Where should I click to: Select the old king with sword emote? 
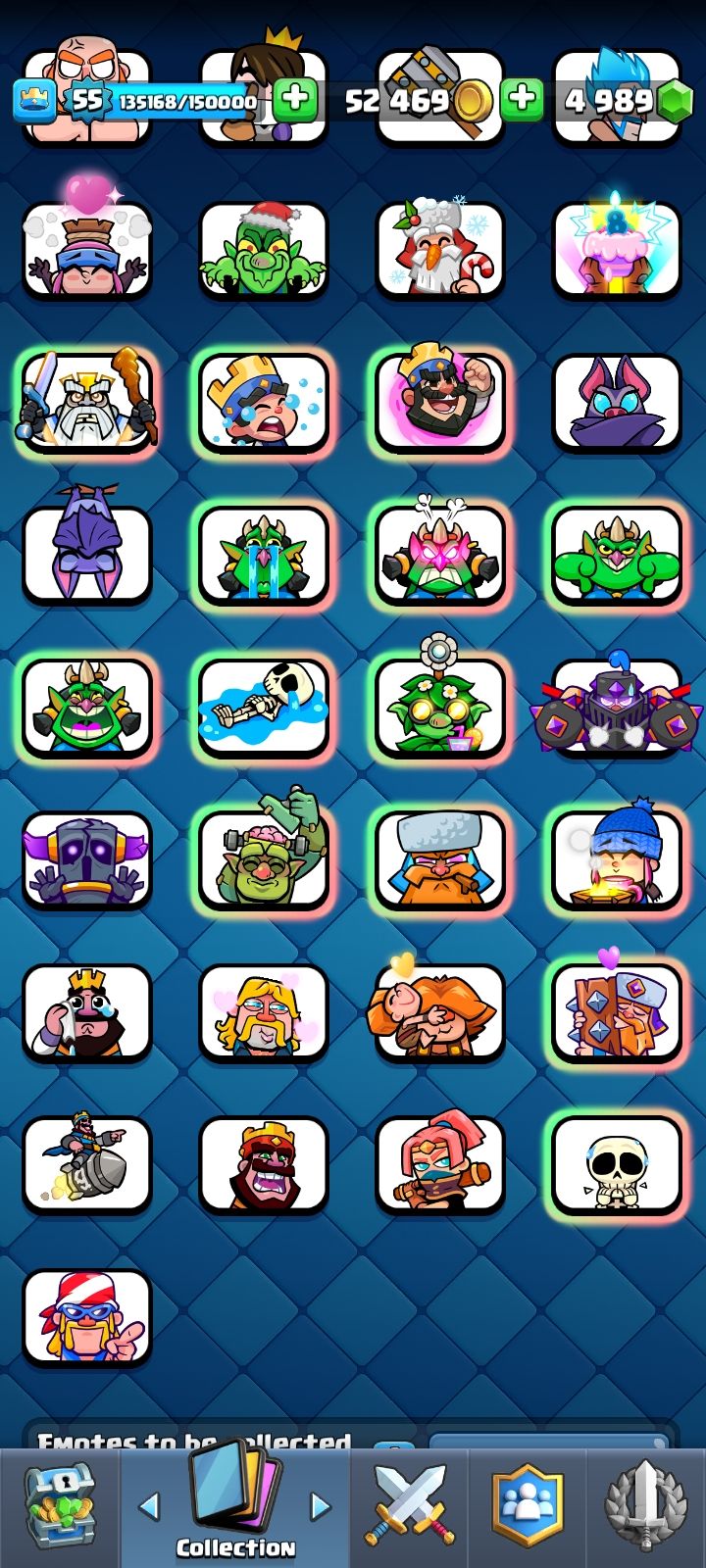[x=87, y=402]
